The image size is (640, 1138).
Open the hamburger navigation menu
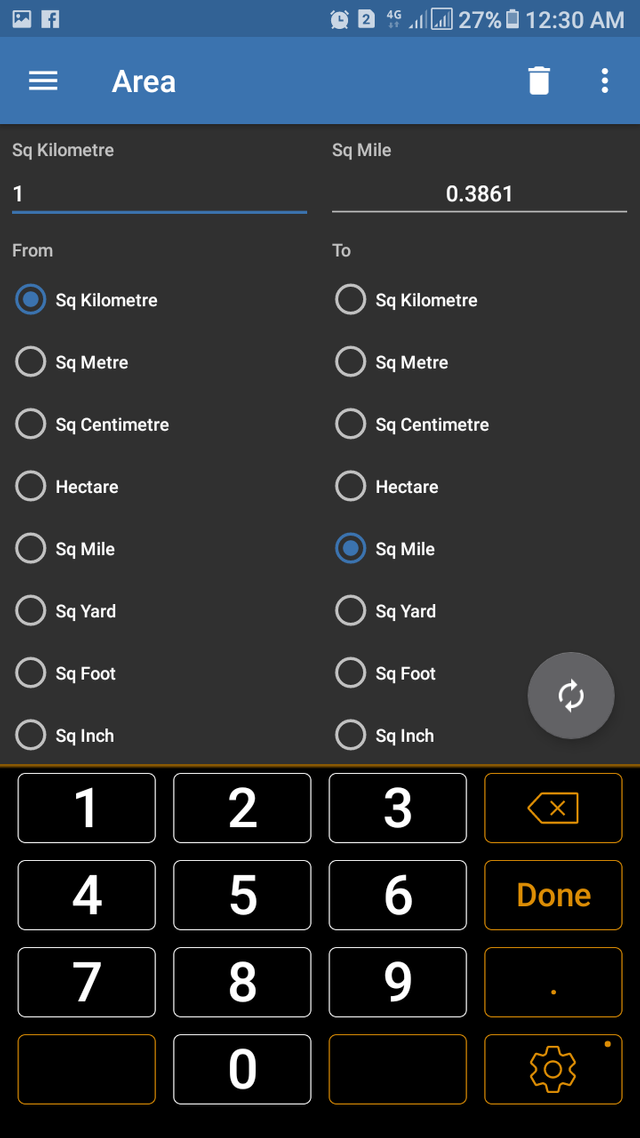point(43,81)
